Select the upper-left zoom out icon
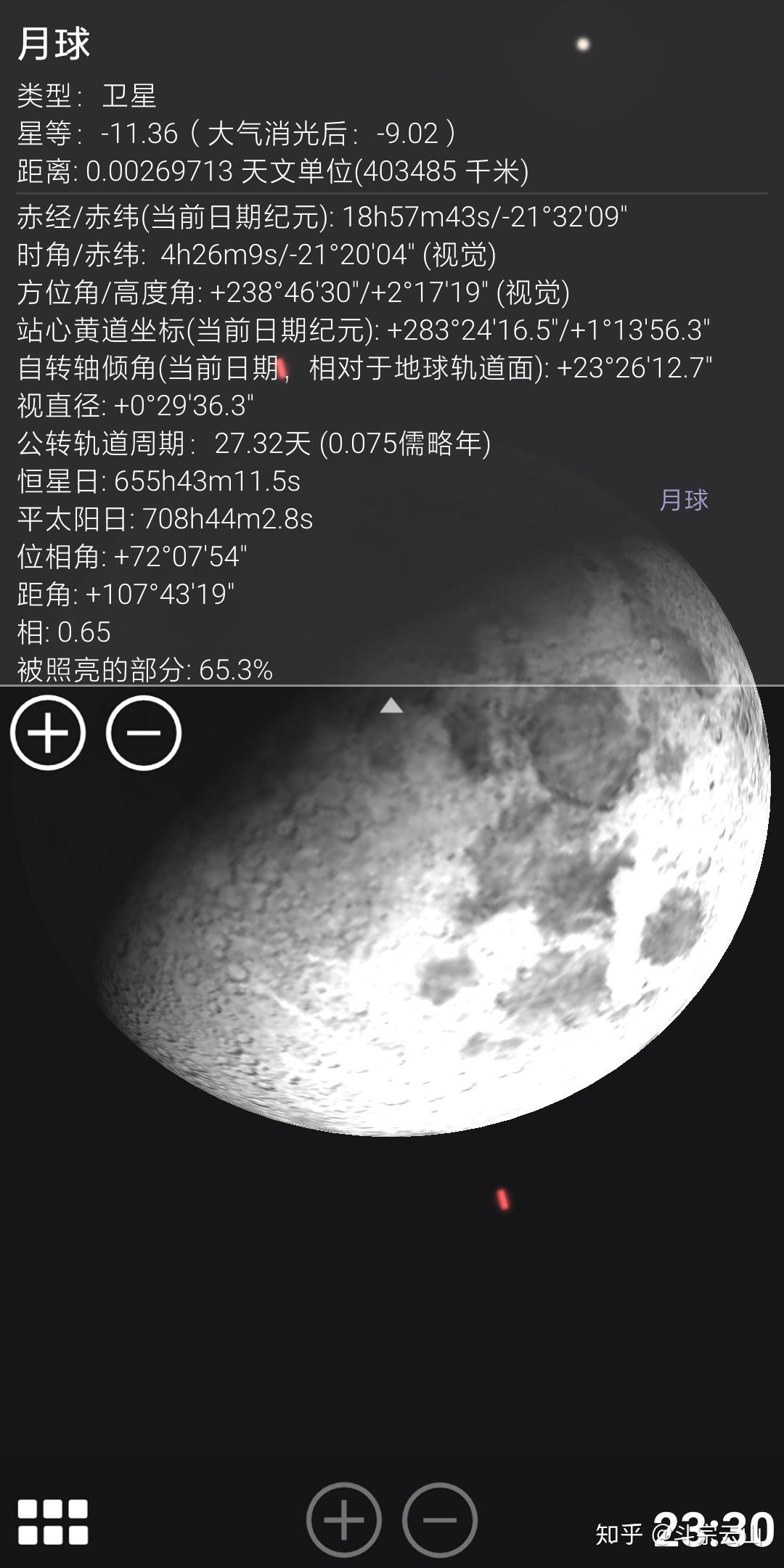This screenshot has height=1568, width=784. pyautogui.click(x=142, y=734)
